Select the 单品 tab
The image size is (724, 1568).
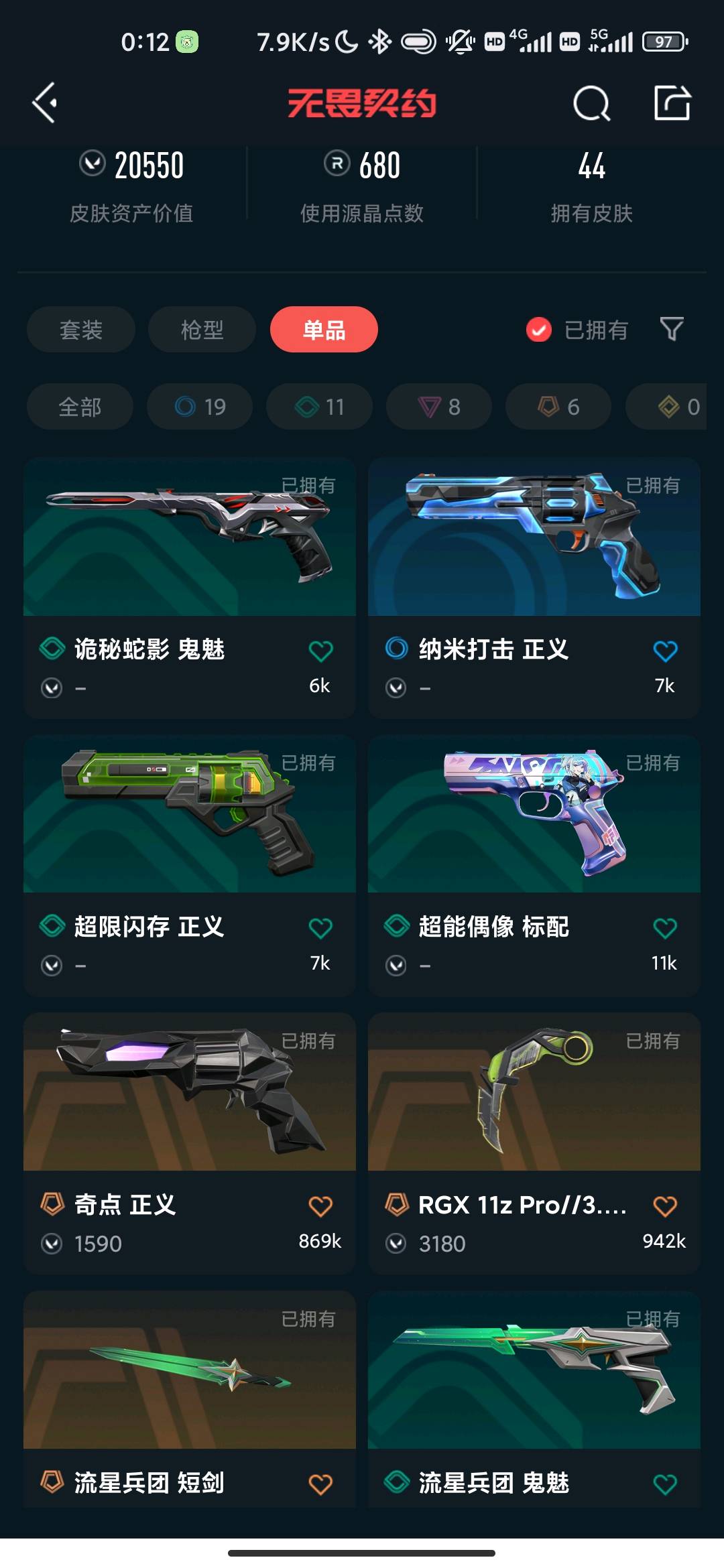[x=324, y=330]
